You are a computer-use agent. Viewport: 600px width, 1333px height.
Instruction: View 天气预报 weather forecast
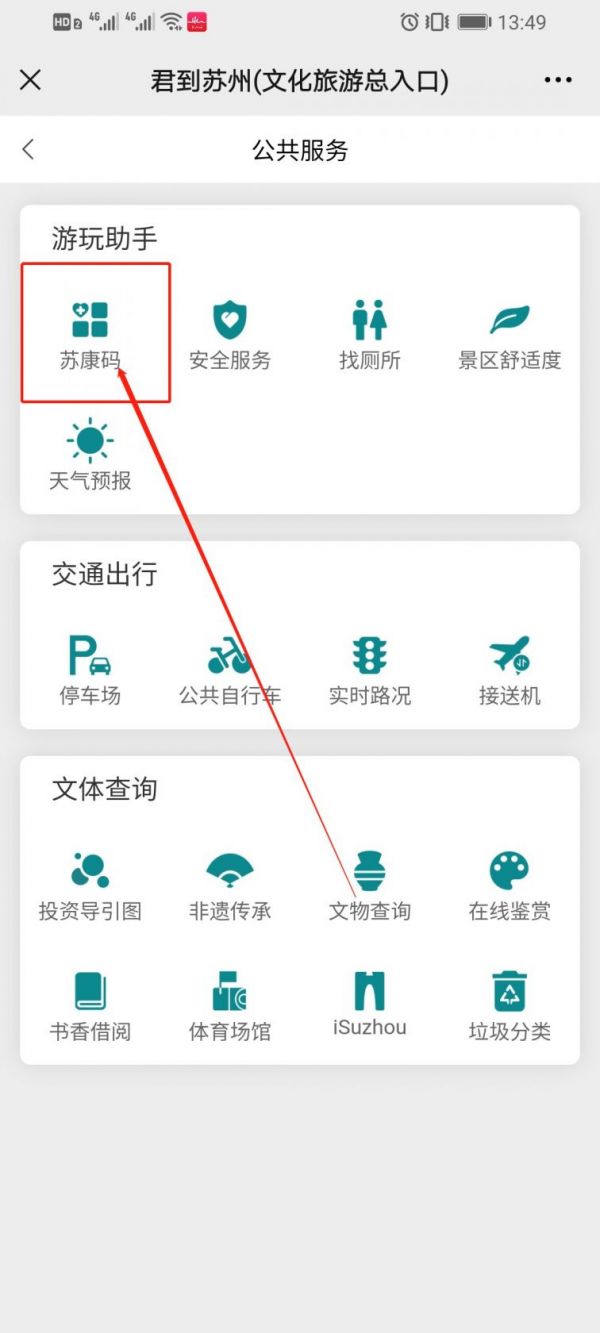[90, 455]
